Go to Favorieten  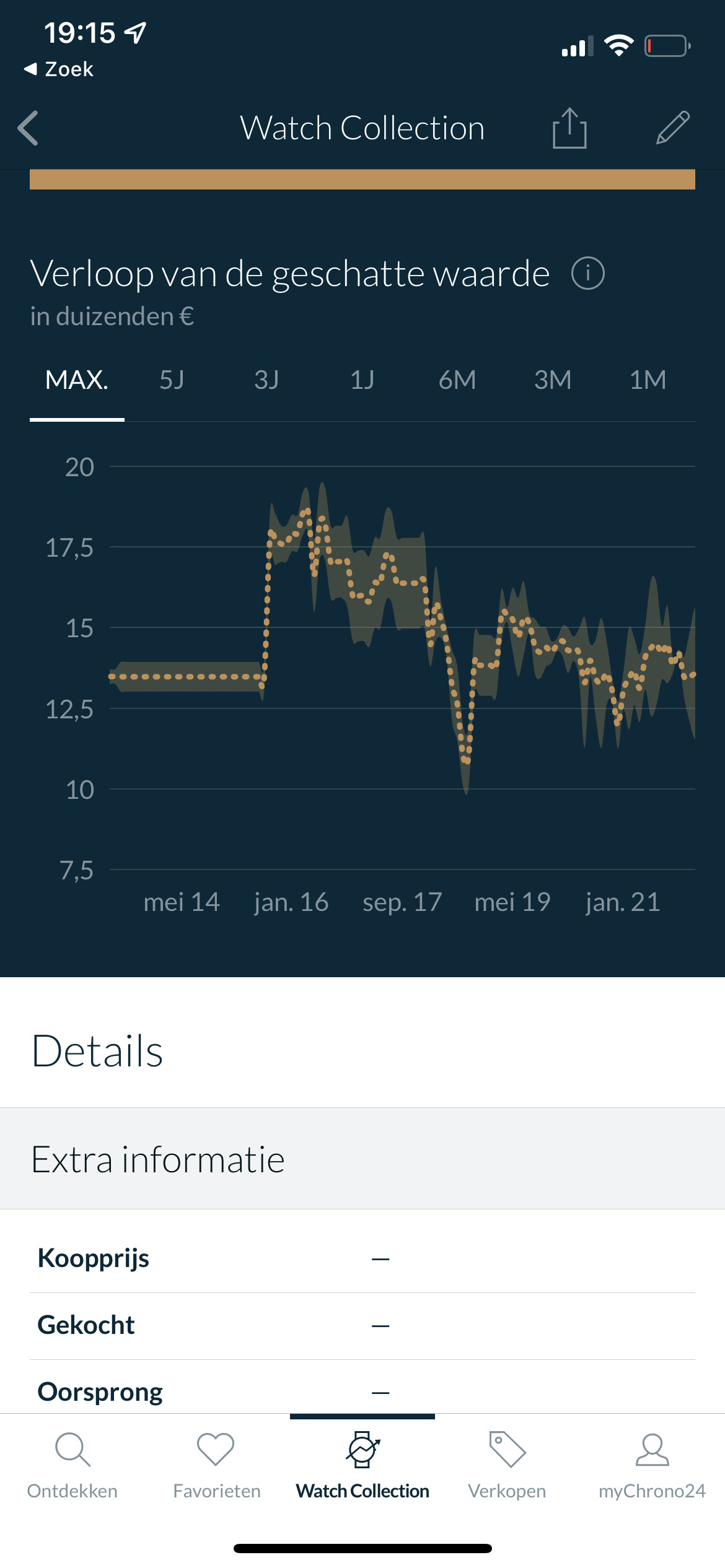click(217, 1466)
